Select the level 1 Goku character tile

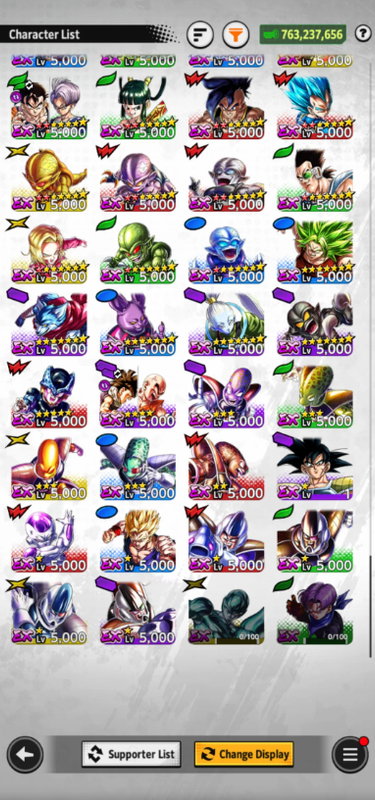click(x=315, y=468)
